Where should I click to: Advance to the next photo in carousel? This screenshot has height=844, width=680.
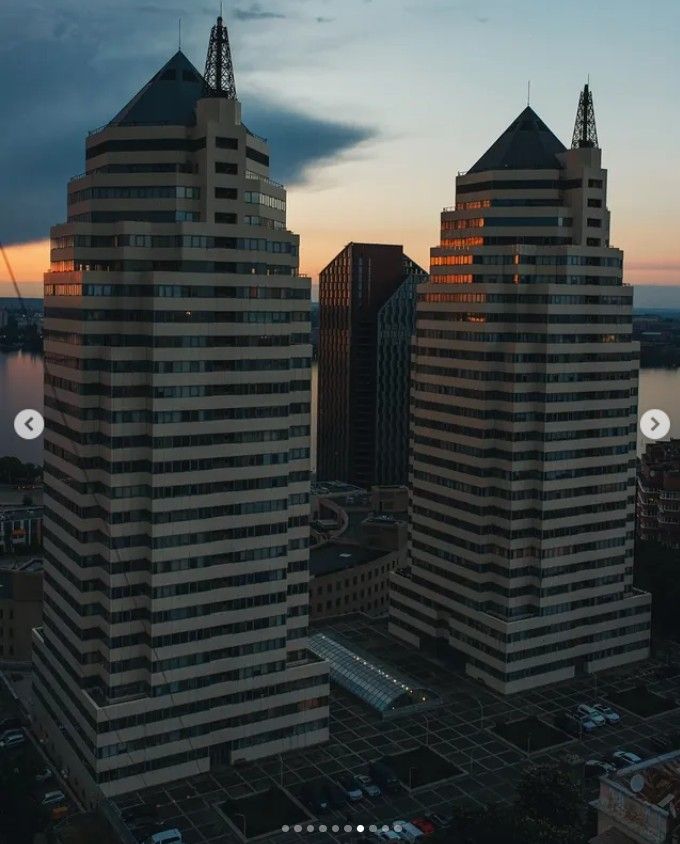point(654,424)
